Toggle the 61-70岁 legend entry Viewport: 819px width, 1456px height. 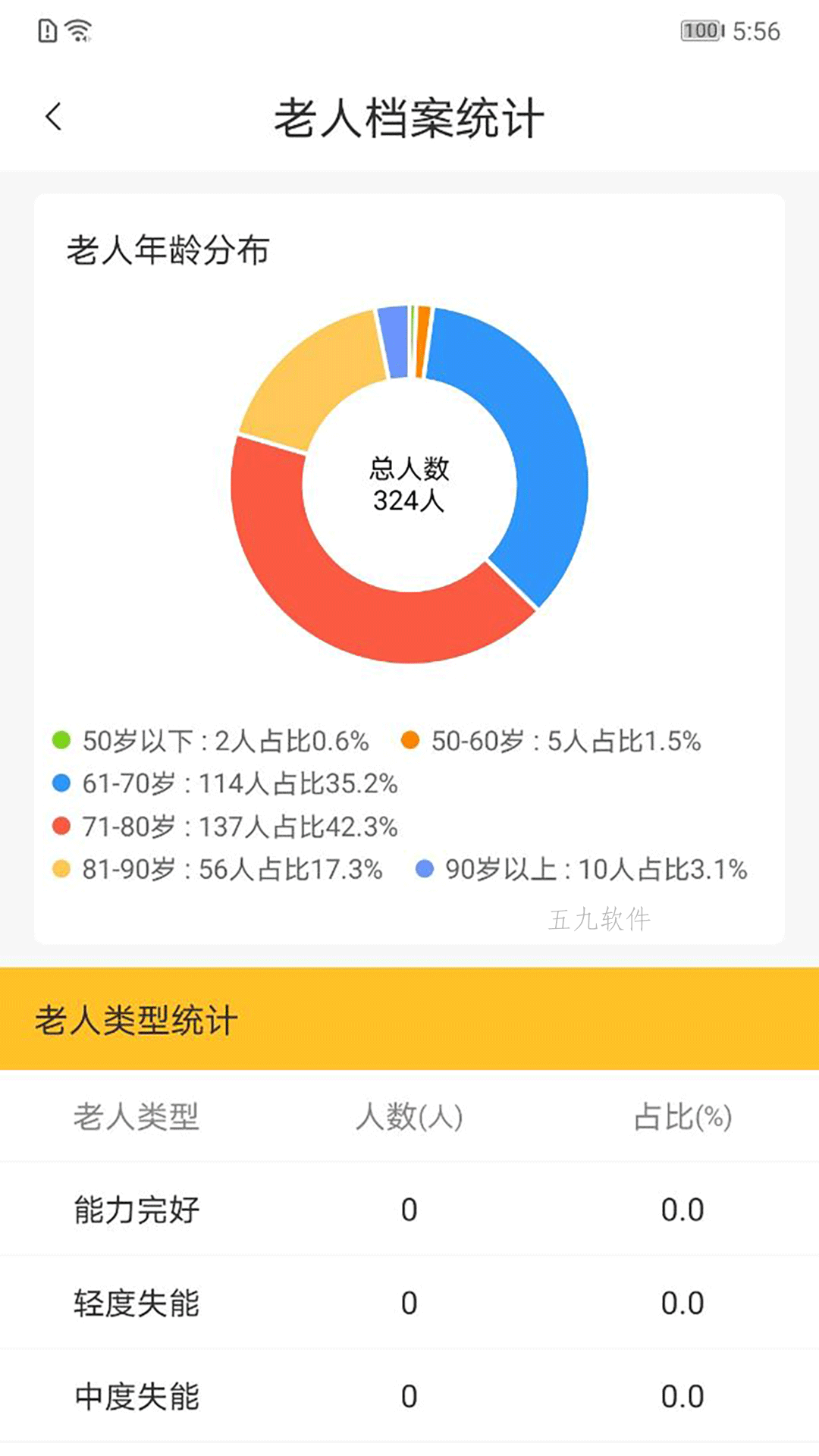click(x=224, y=783)
